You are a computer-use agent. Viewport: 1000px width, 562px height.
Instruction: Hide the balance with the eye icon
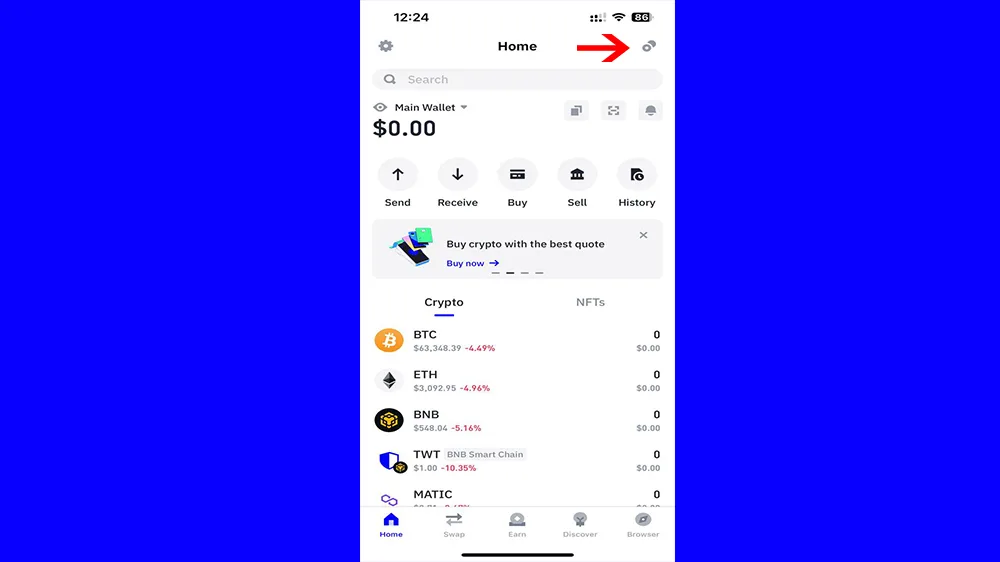(x=380, y=108)
